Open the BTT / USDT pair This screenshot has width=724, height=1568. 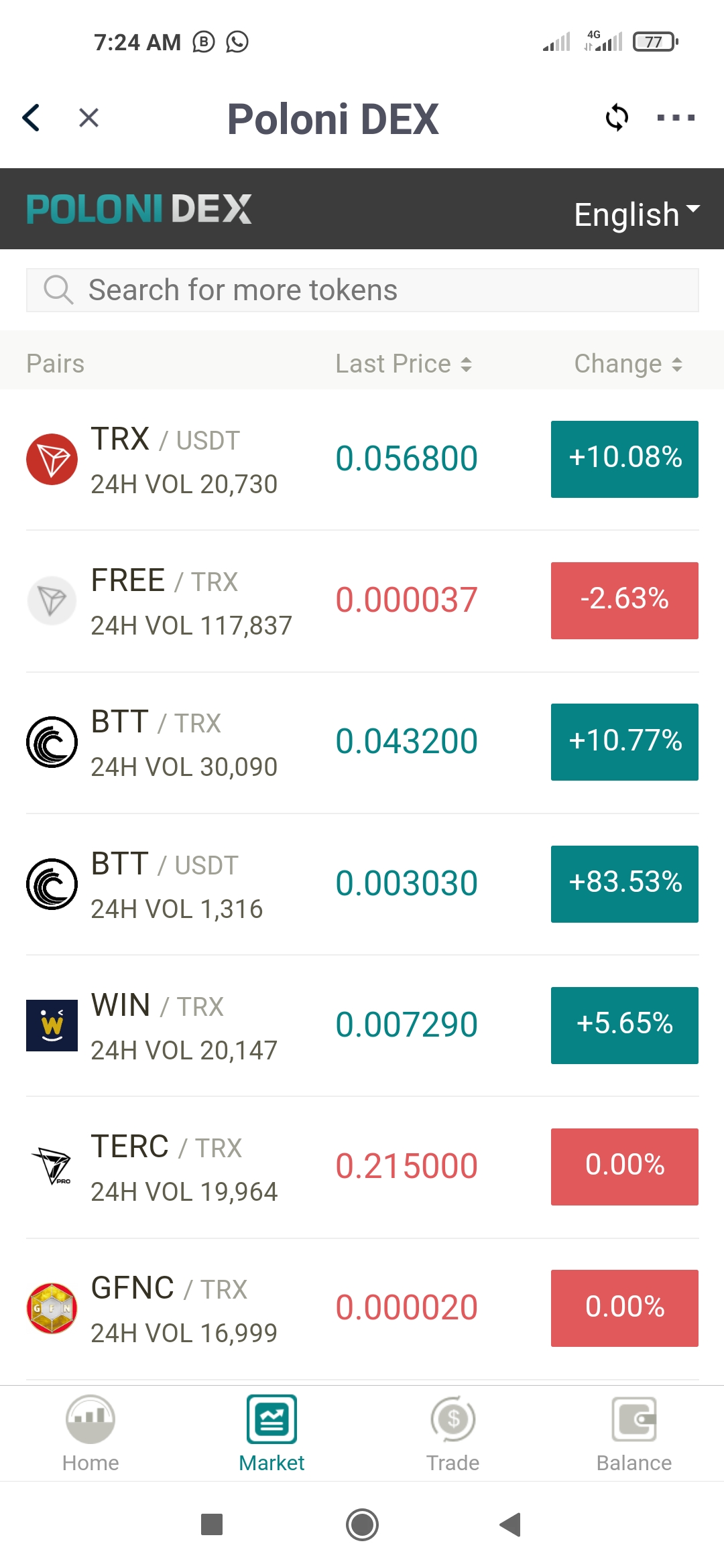click(362, 885)
